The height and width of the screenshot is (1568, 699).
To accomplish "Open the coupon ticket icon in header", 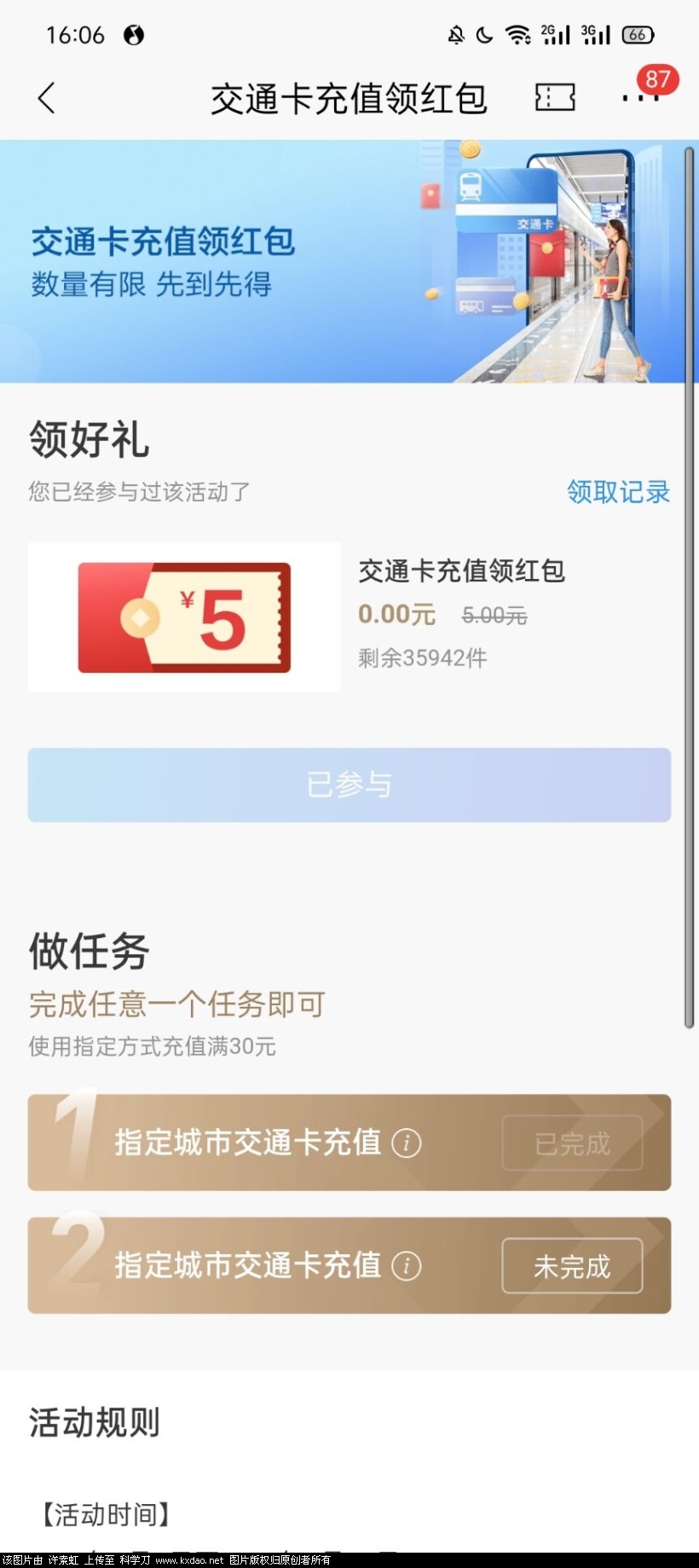I will [555, 98].
